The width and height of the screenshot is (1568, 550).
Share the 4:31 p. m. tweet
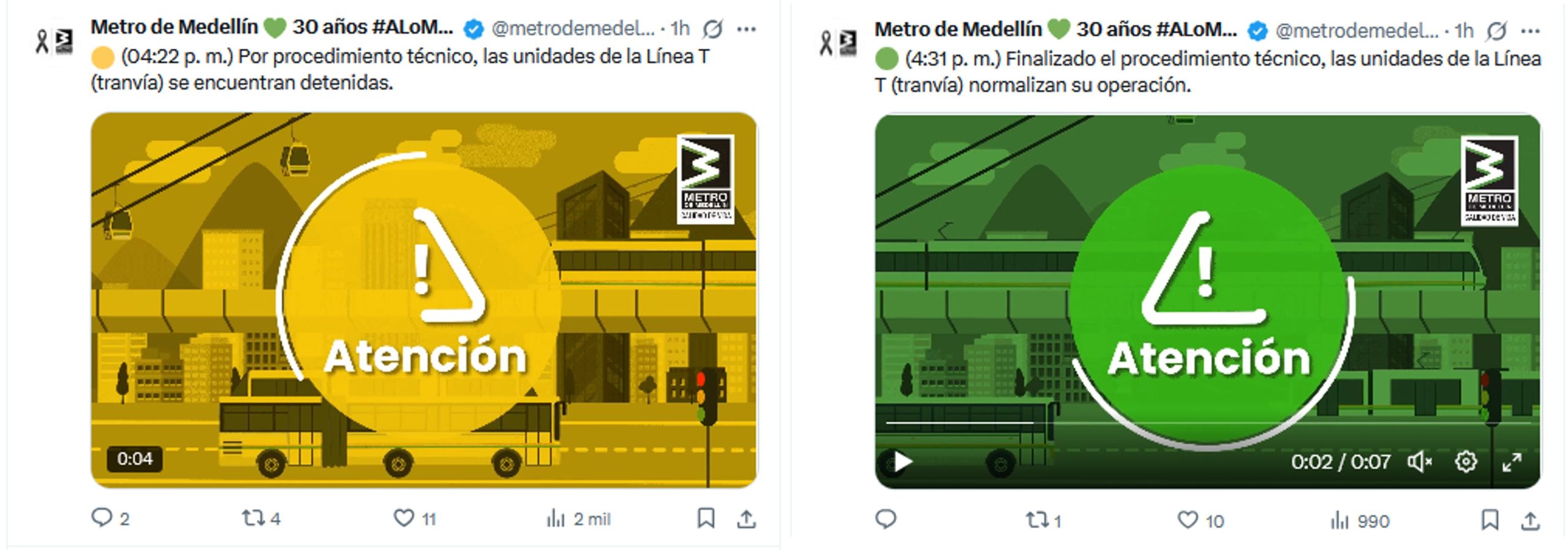(1530, 521)
